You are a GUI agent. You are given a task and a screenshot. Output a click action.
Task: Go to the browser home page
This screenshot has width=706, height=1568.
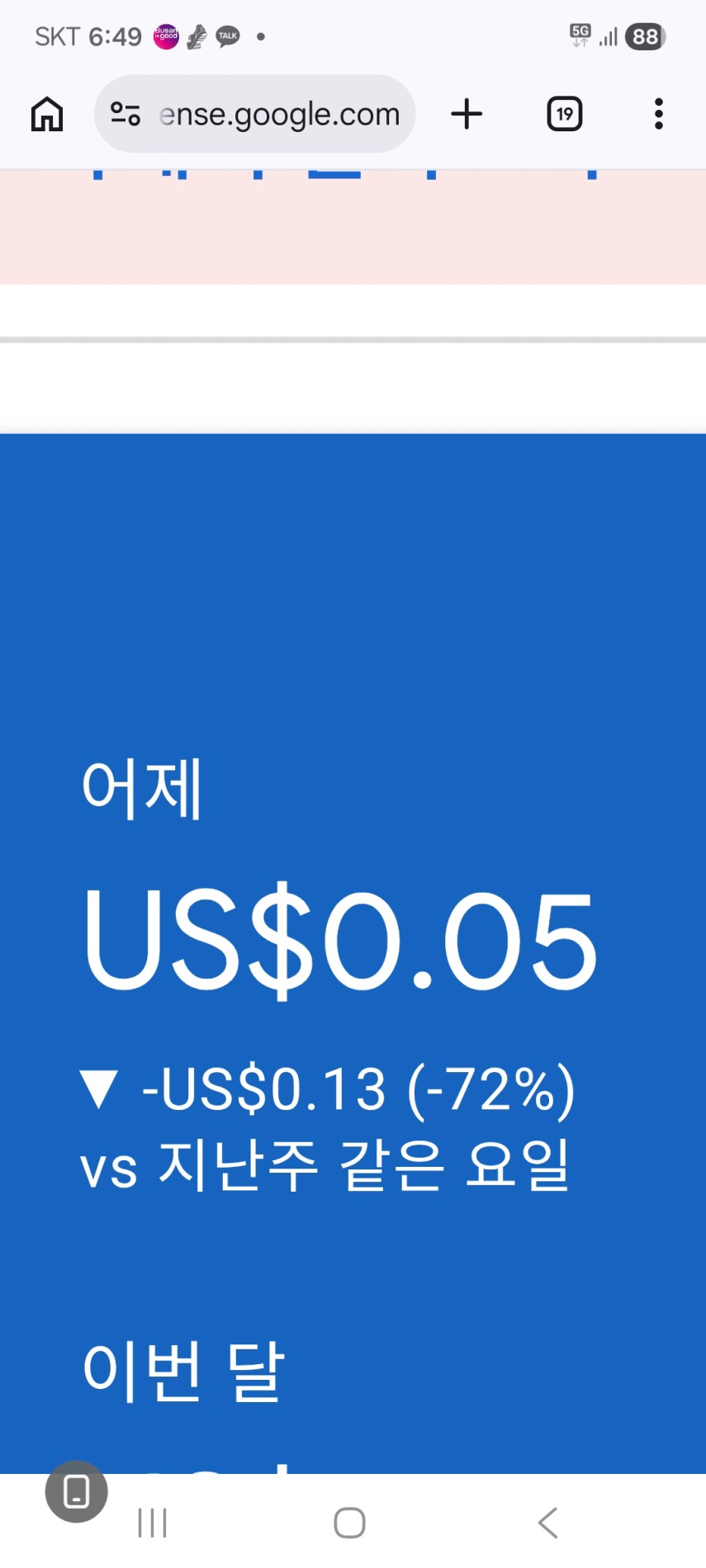(x=47, y=114)
